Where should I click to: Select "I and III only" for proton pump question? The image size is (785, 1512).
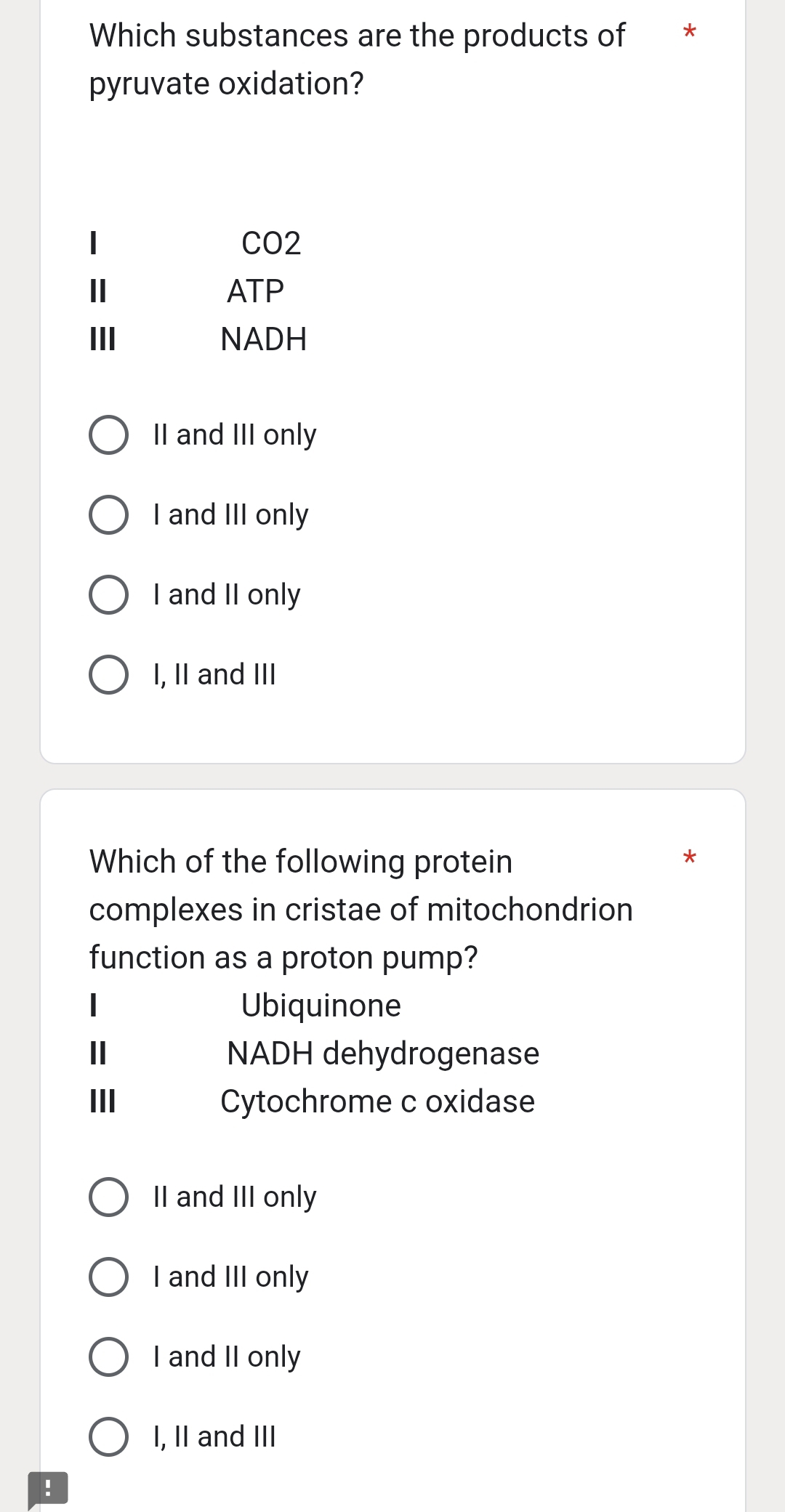[109, 1277]
